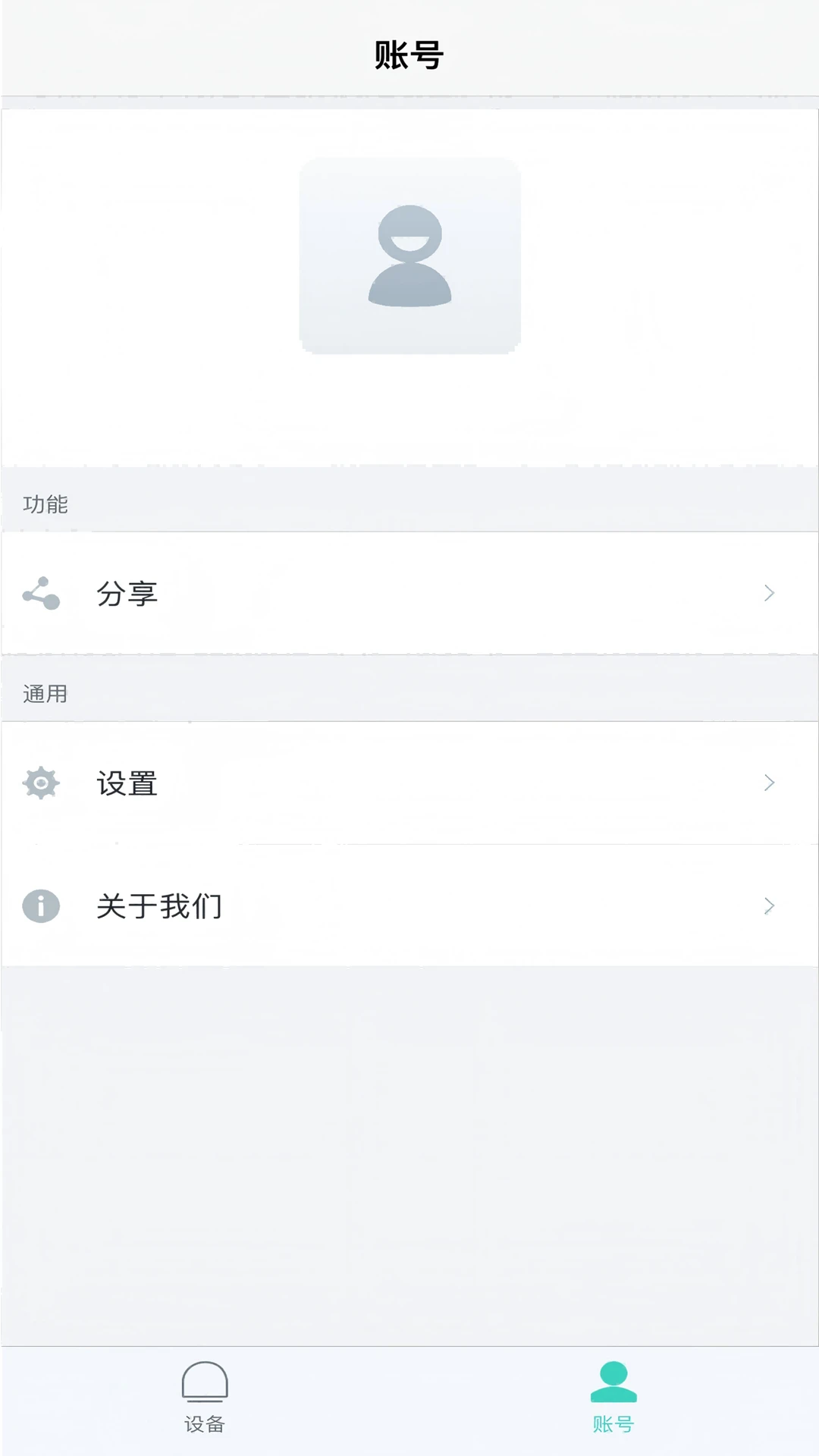Tap the user avatar placeholder image
This screenshot has height=1456, width=819.
409,255
